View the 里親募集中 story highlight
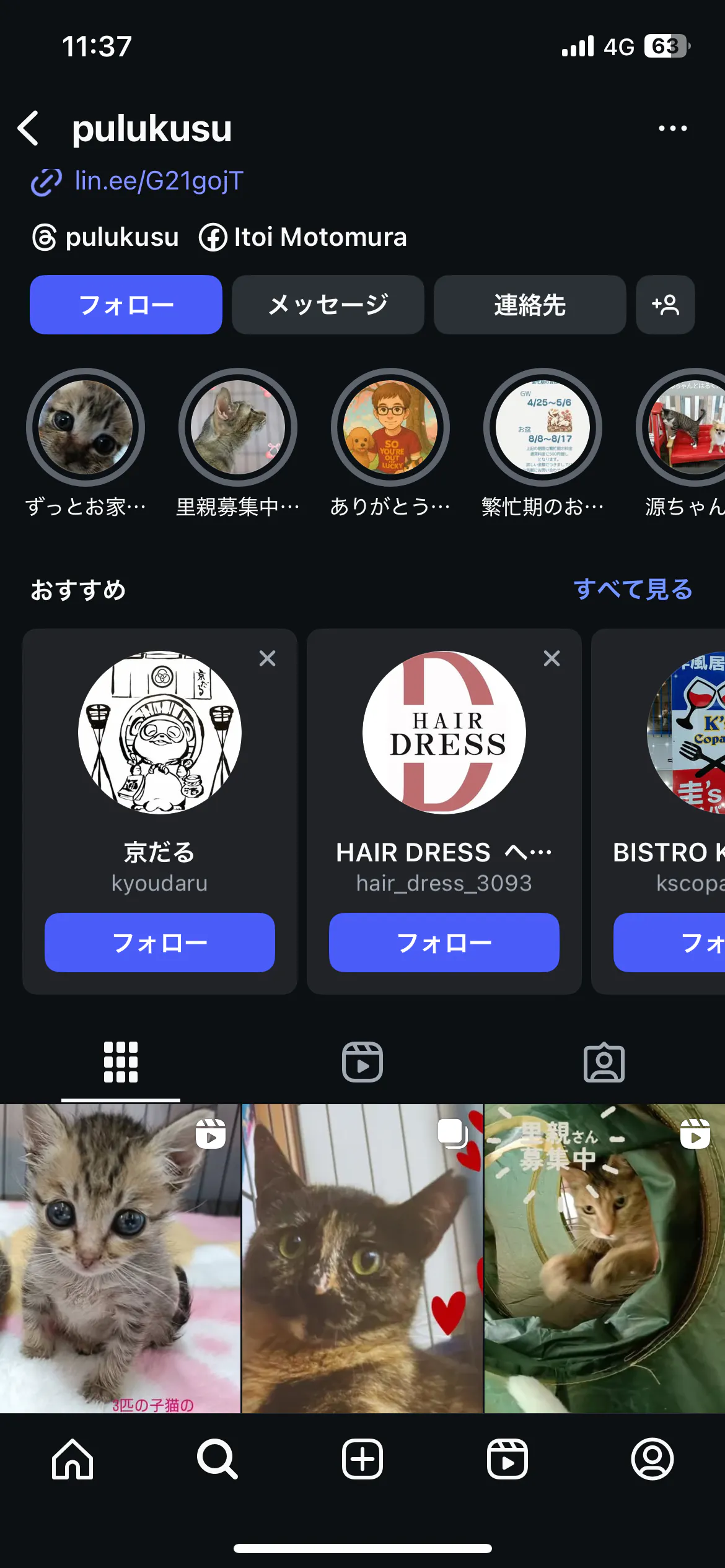The width and height of the screenshot is (725, 1568). pyautogui.click(x=238, y=428)
